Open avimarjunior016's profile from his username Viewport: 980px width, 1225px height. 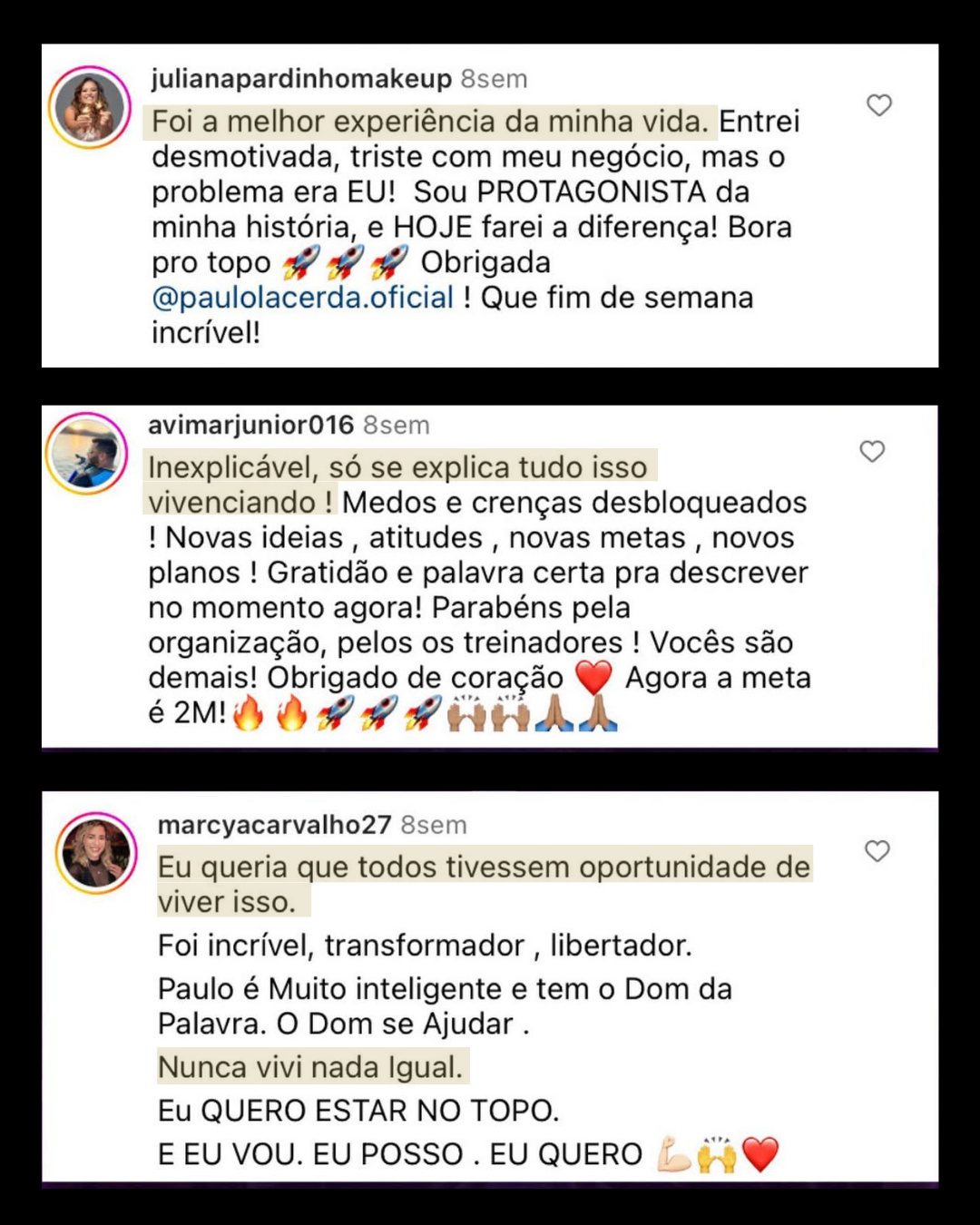251,425
